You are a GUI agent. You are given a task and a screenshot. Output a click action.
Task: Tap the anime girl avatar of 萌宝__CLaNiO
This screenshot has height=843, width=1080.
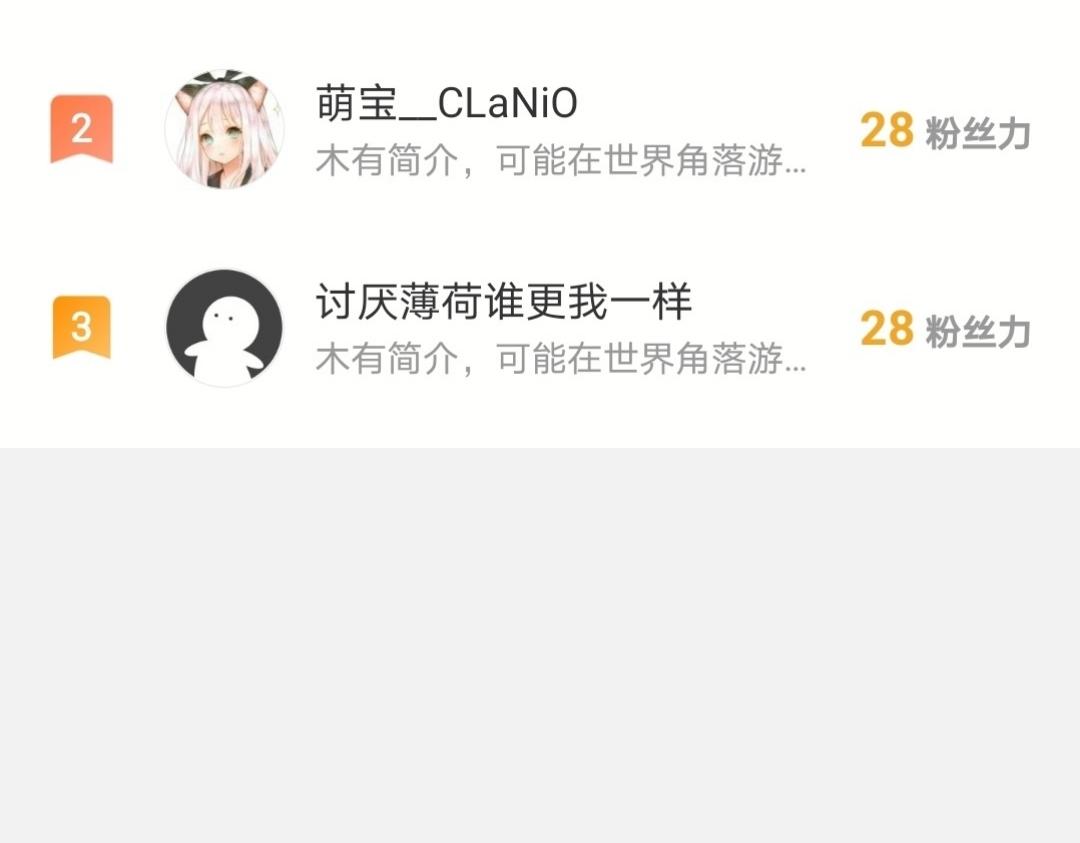pyautogui.click(x=225, y=129)
